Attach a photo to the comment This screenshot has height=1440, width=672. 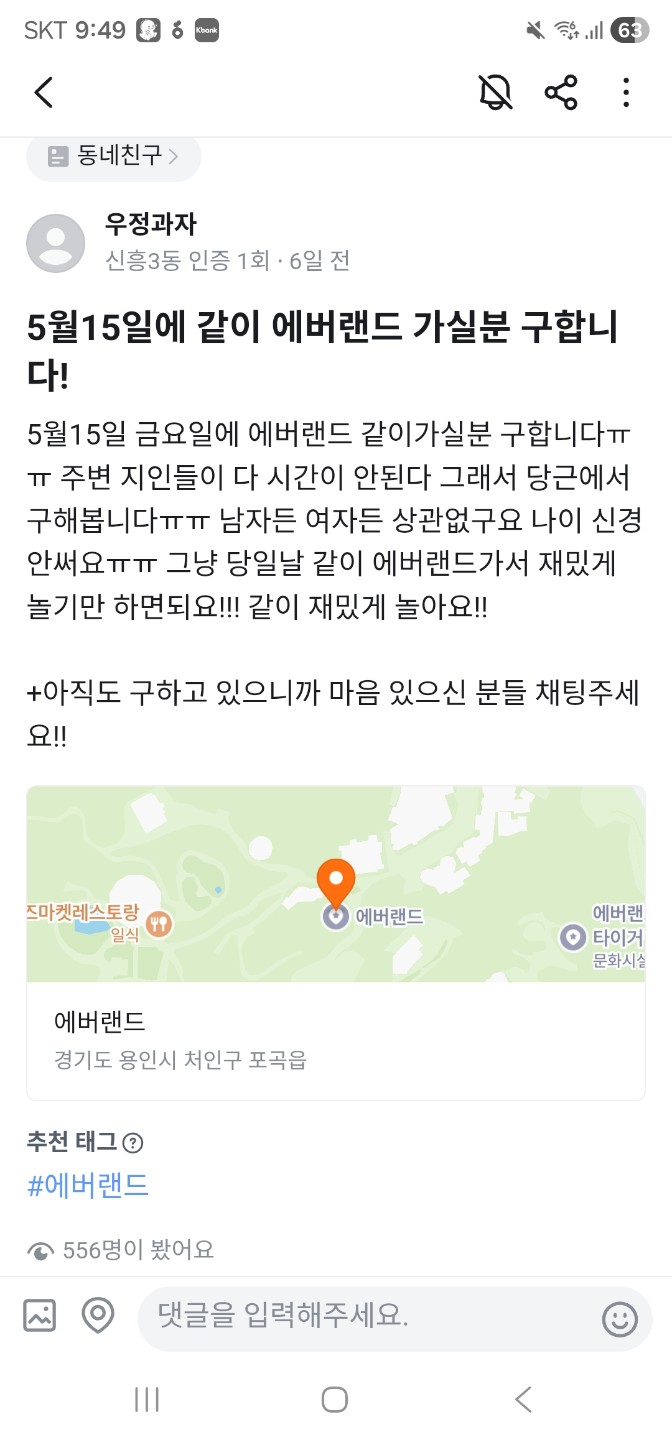tap(40, 1316)
